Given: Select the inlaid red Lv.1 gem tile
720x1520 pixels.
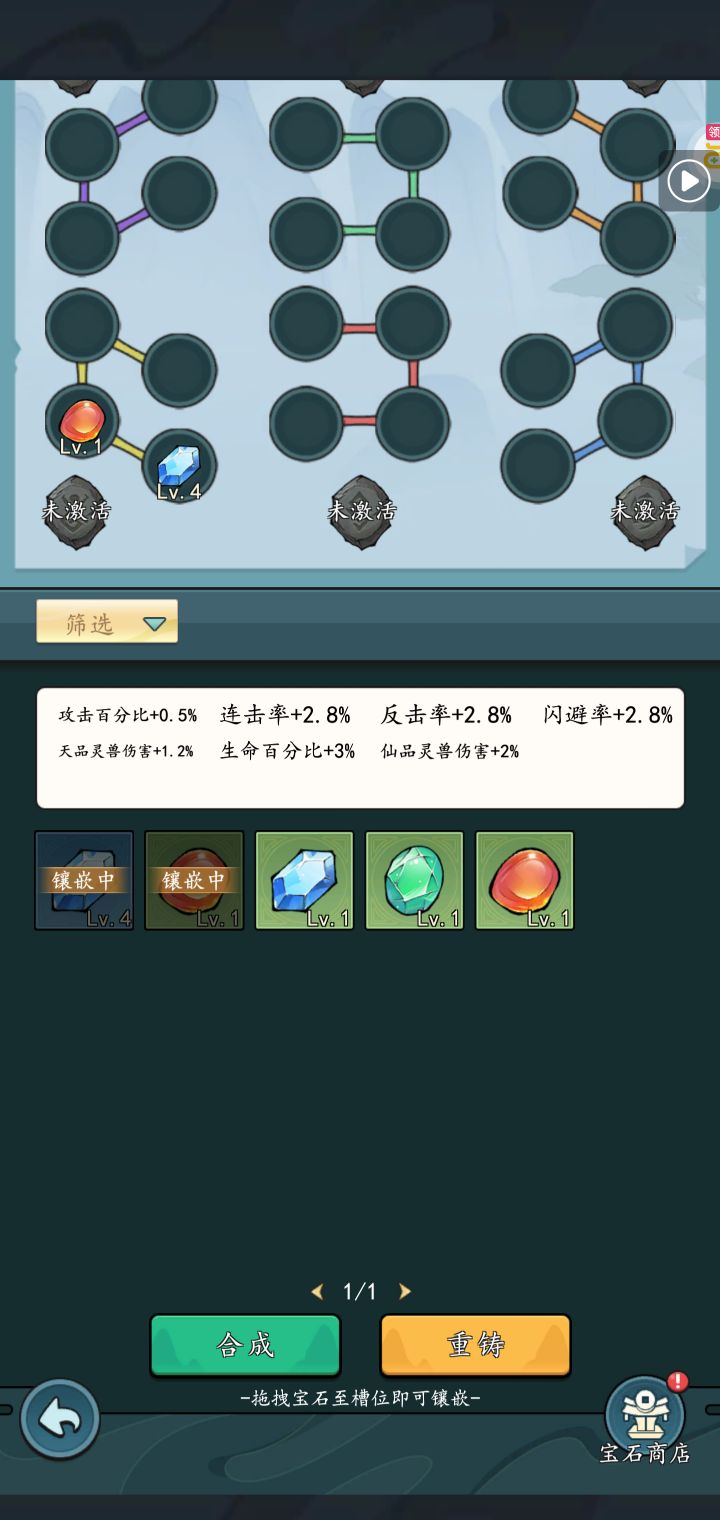Looking at the screenshot, I should (194, 881).
